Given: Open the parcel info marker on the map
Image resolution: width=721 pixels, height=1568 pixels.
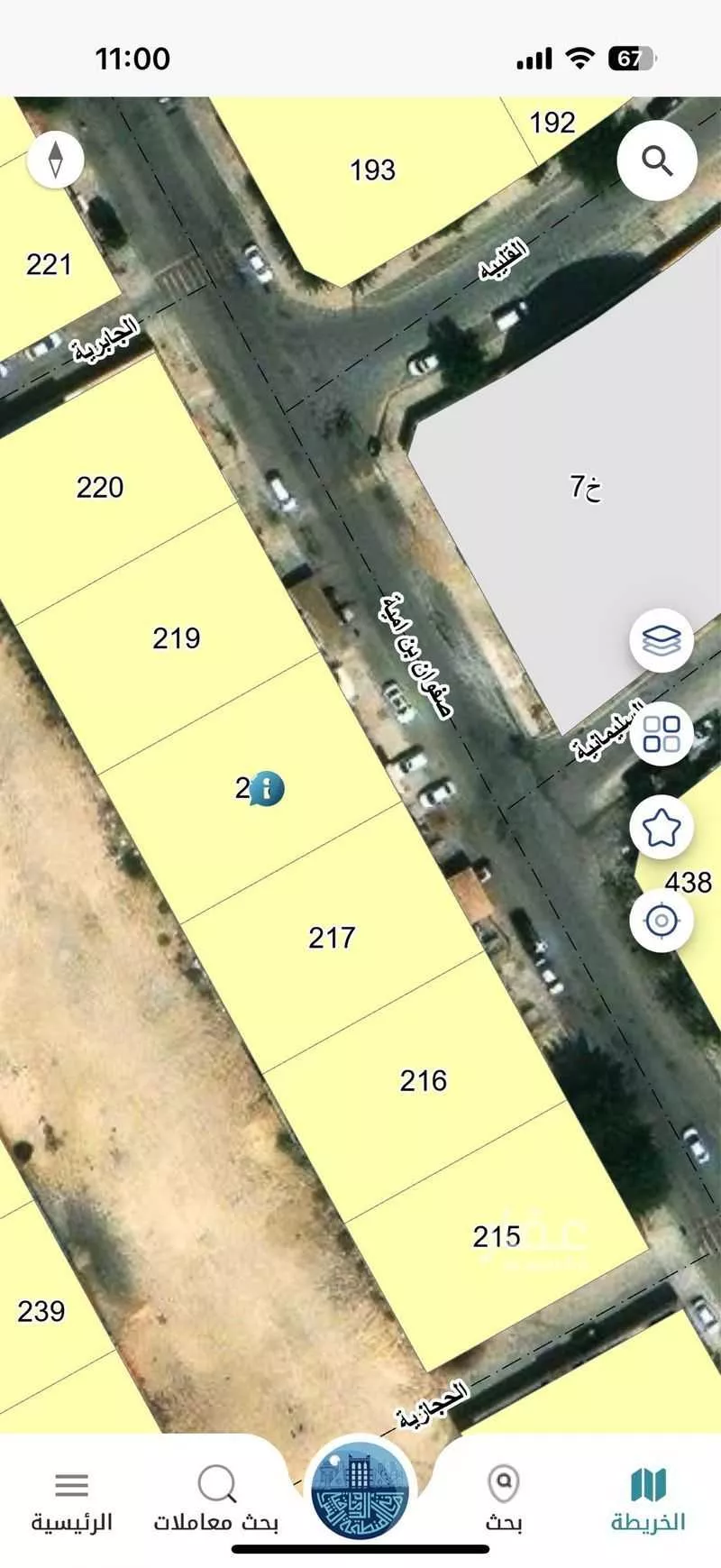Looking at the screenshot, I should [x=267, y=788].
